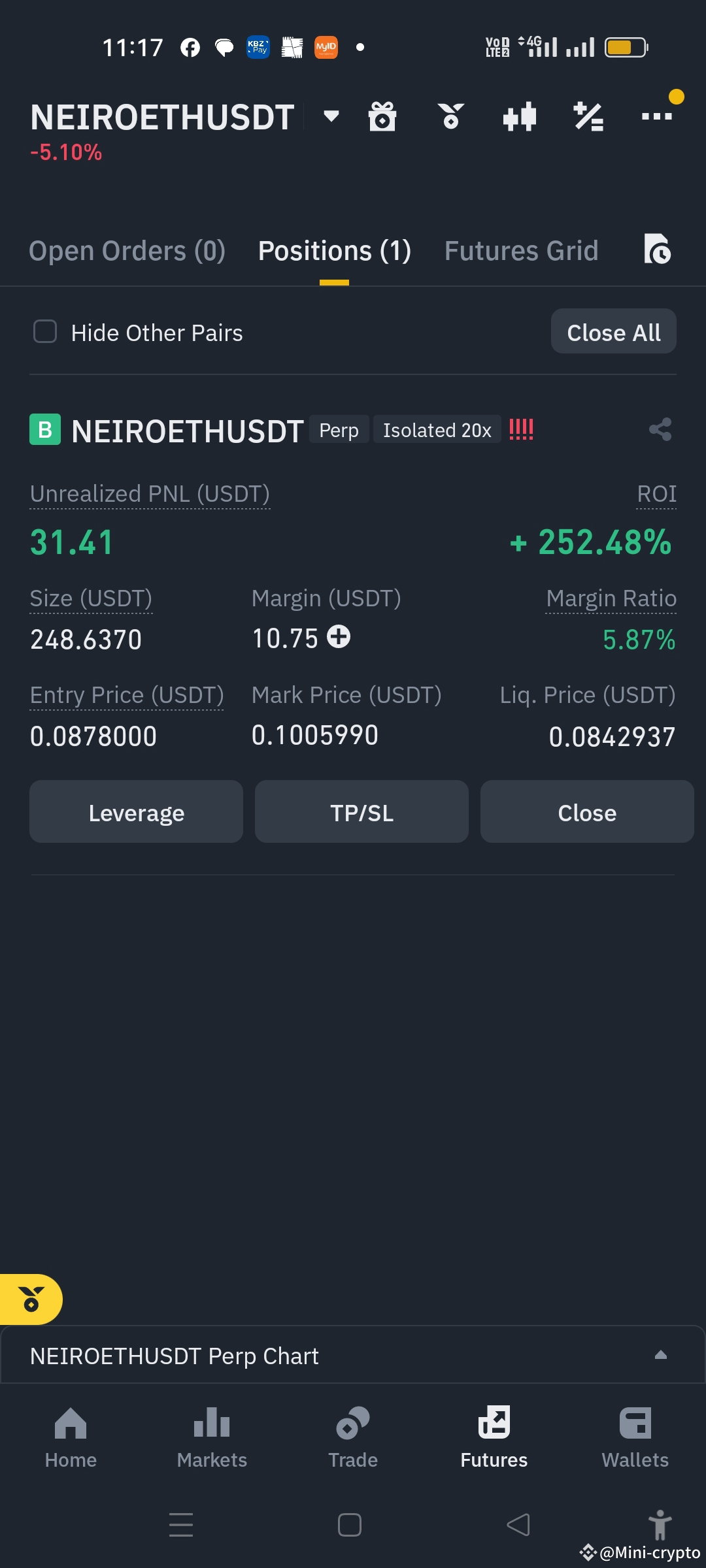Share the NEIROETHUSDT position via share icon
This screenshot has height=1568, width=706.
tap(660, 429)
